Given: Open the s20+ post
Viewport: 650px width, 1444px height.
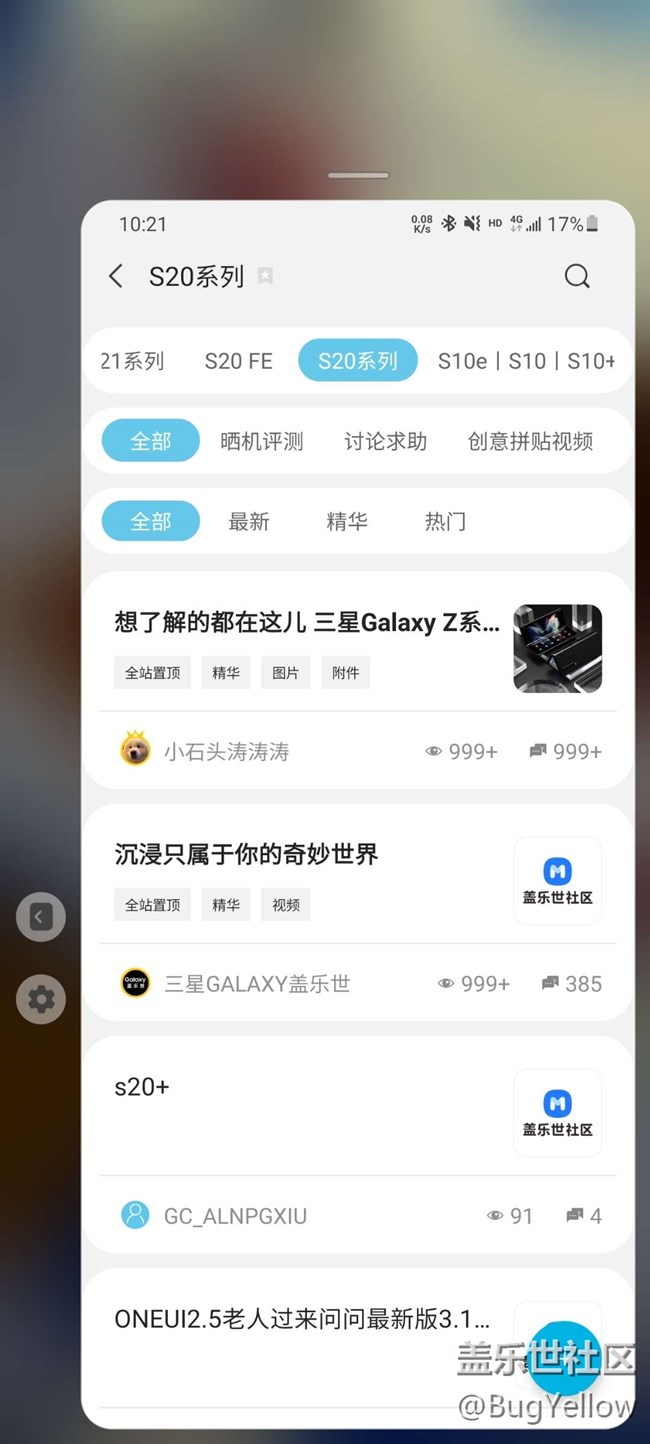Looking at the screenshot, I should pyautogui.click(x=142, y=1086).
